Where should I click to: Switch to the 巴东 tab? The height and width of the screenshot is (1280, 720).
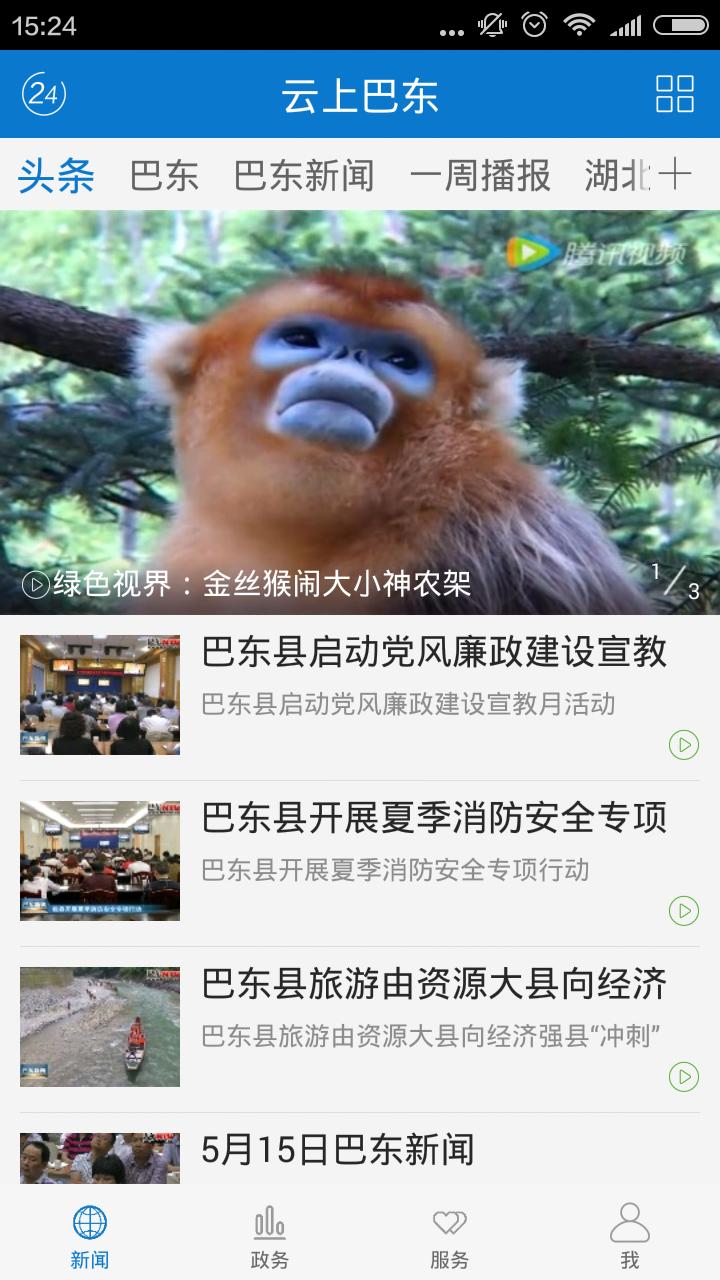(164, 175)
